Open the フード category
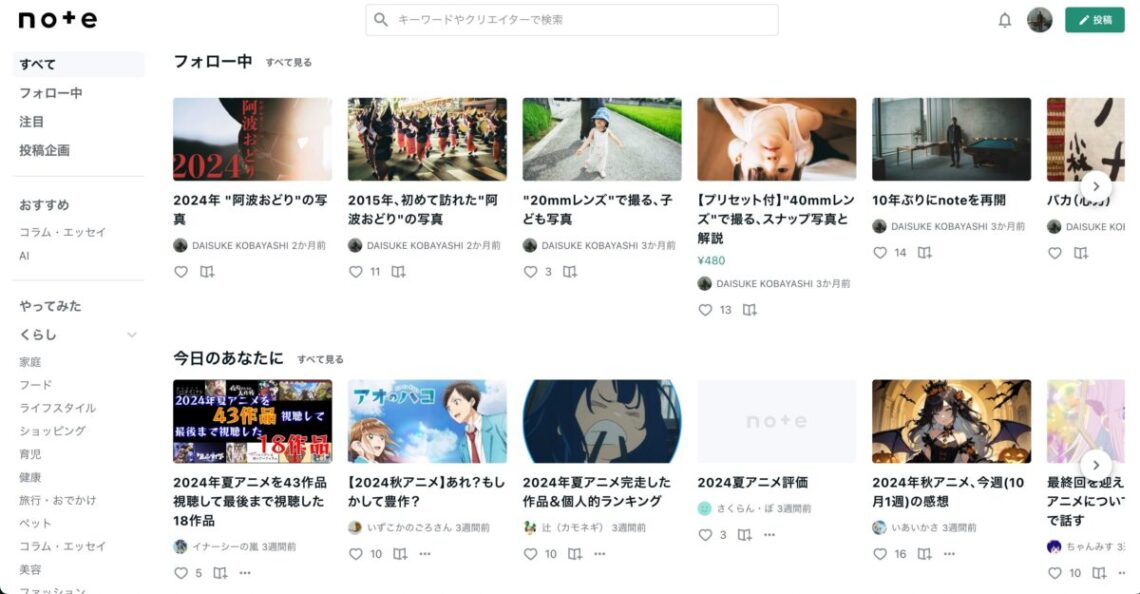1140x594 pixels. [36, 385]
